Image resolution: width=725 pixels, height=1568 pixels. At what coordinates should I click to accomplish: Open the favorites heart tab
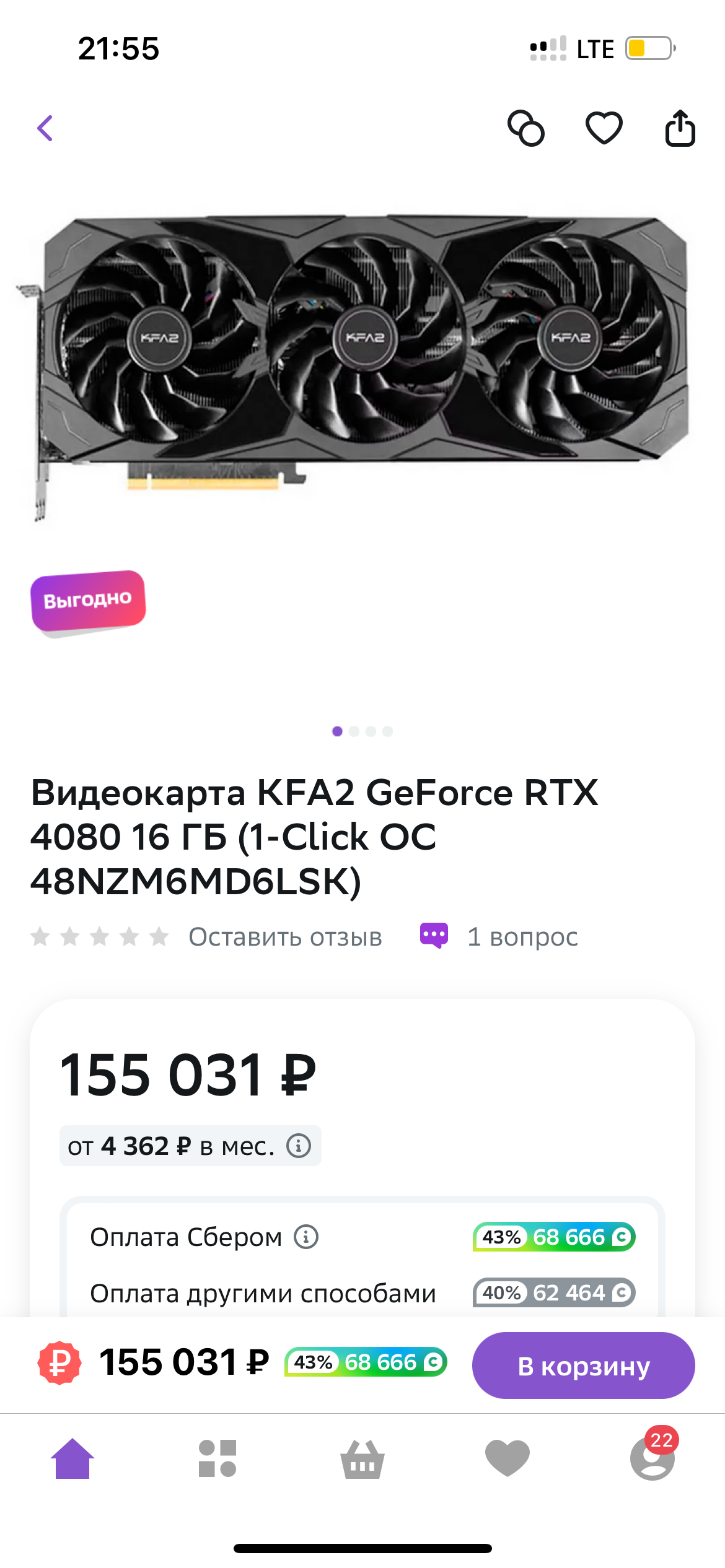click(x=507, y=1458)
